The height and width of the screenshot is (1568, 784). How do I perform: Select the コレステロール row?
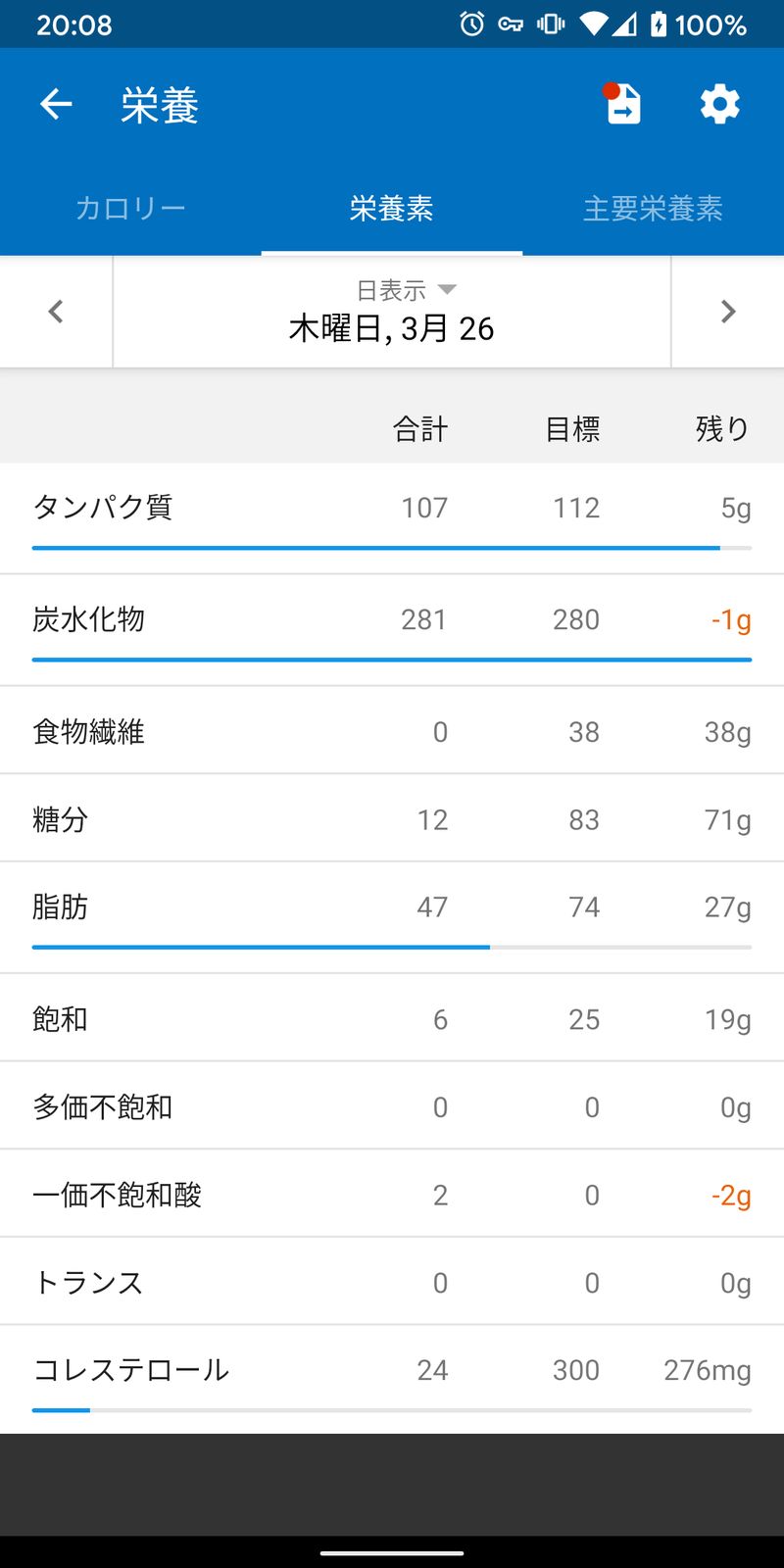[x=130, y=1370]
